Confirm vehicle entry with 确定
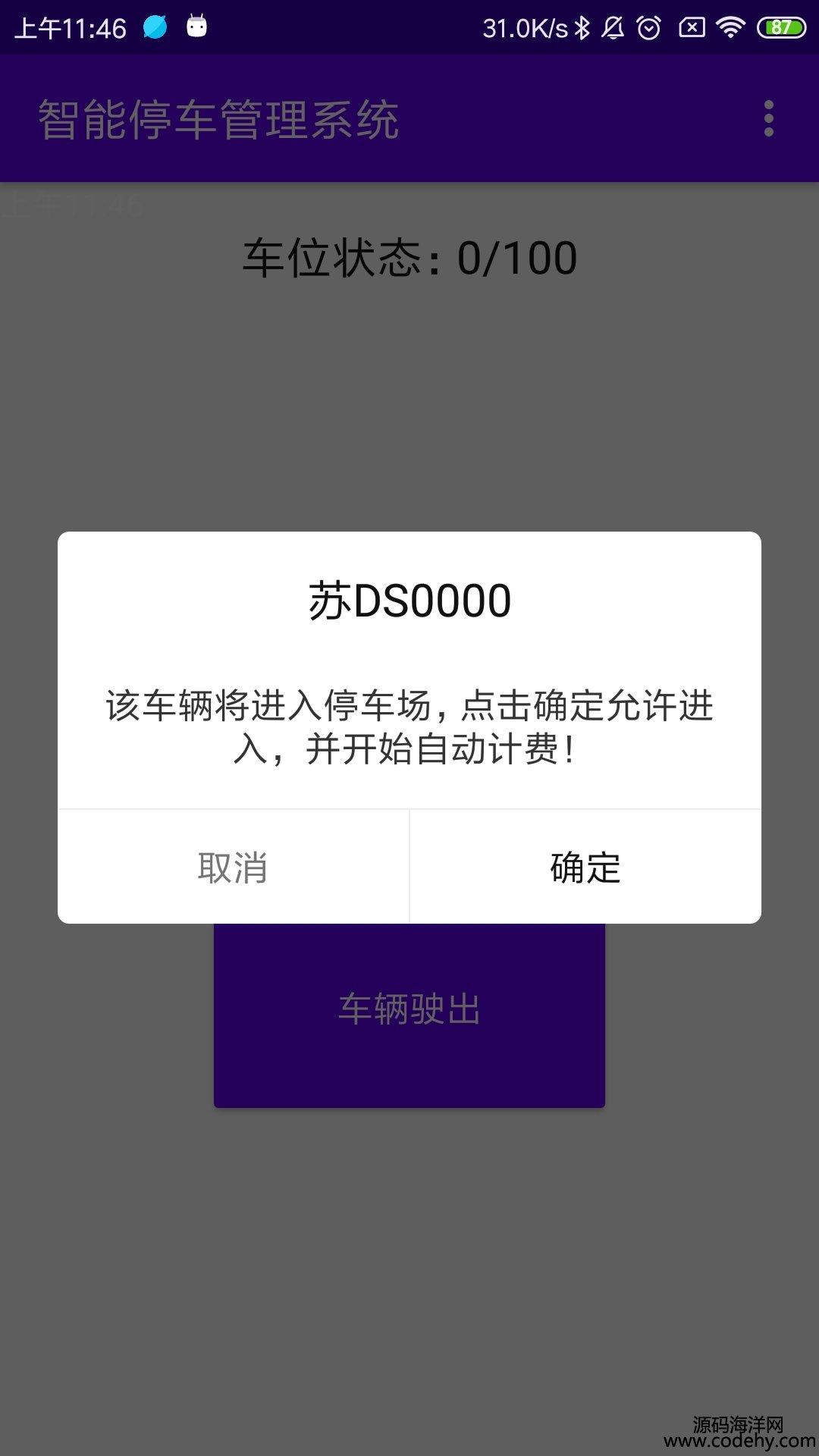Image resolution: width=819 pixels, height=1456 pixels. 585,867
